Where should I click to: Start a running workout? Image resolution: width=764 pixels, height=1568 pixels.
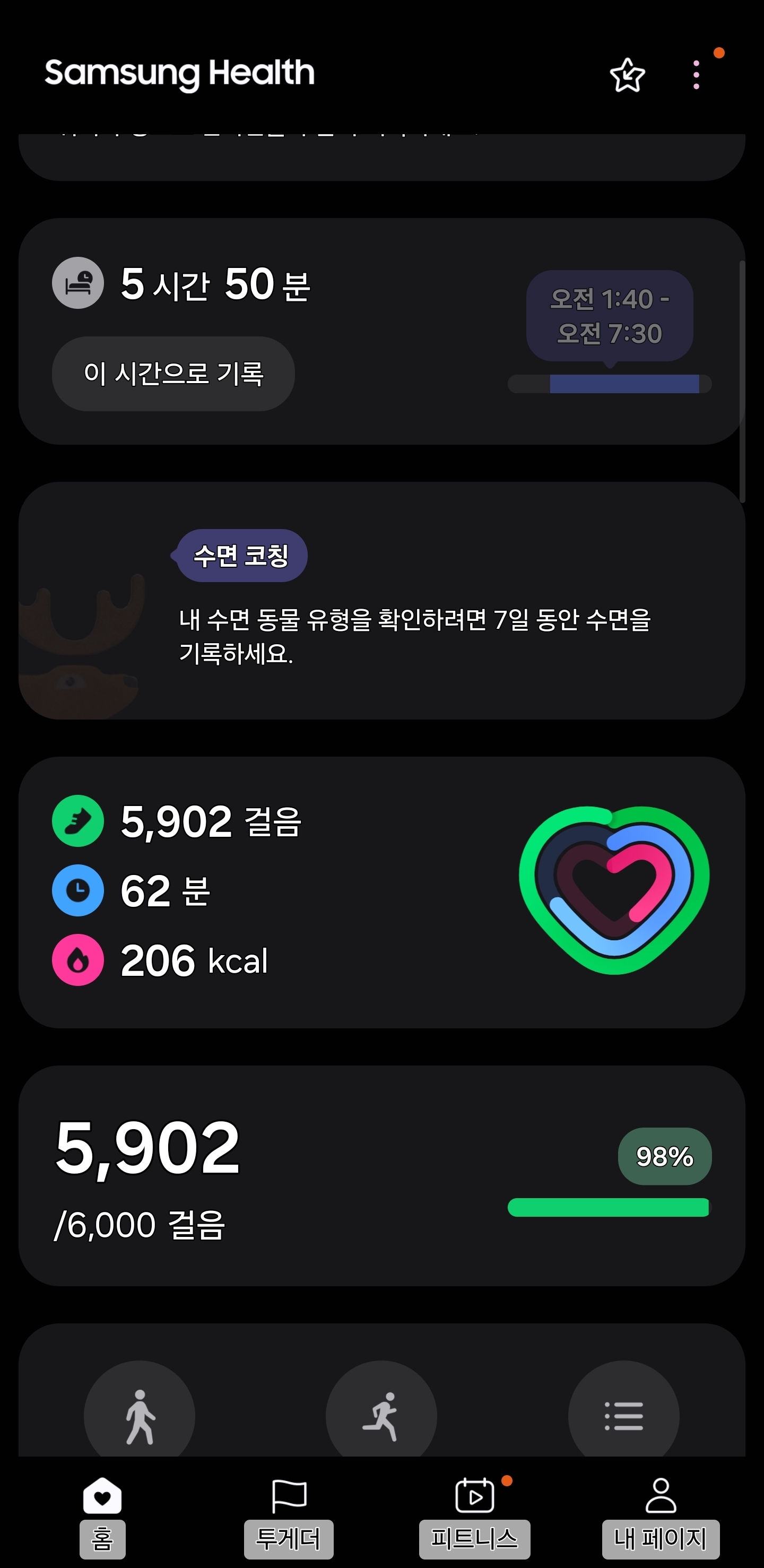click(381, 1415)
